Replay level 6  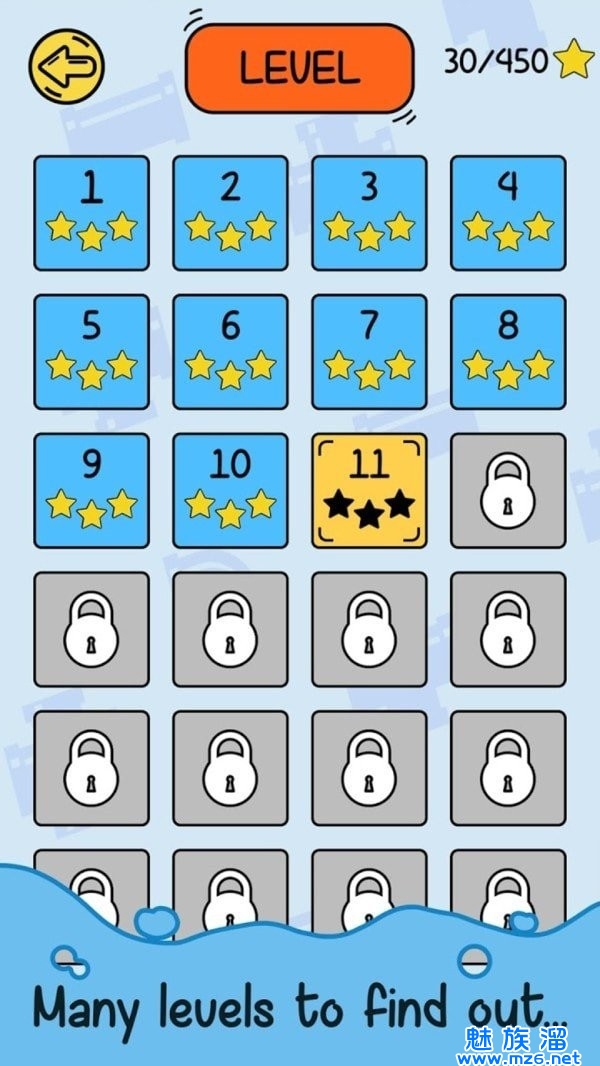(x=230, y=351)
